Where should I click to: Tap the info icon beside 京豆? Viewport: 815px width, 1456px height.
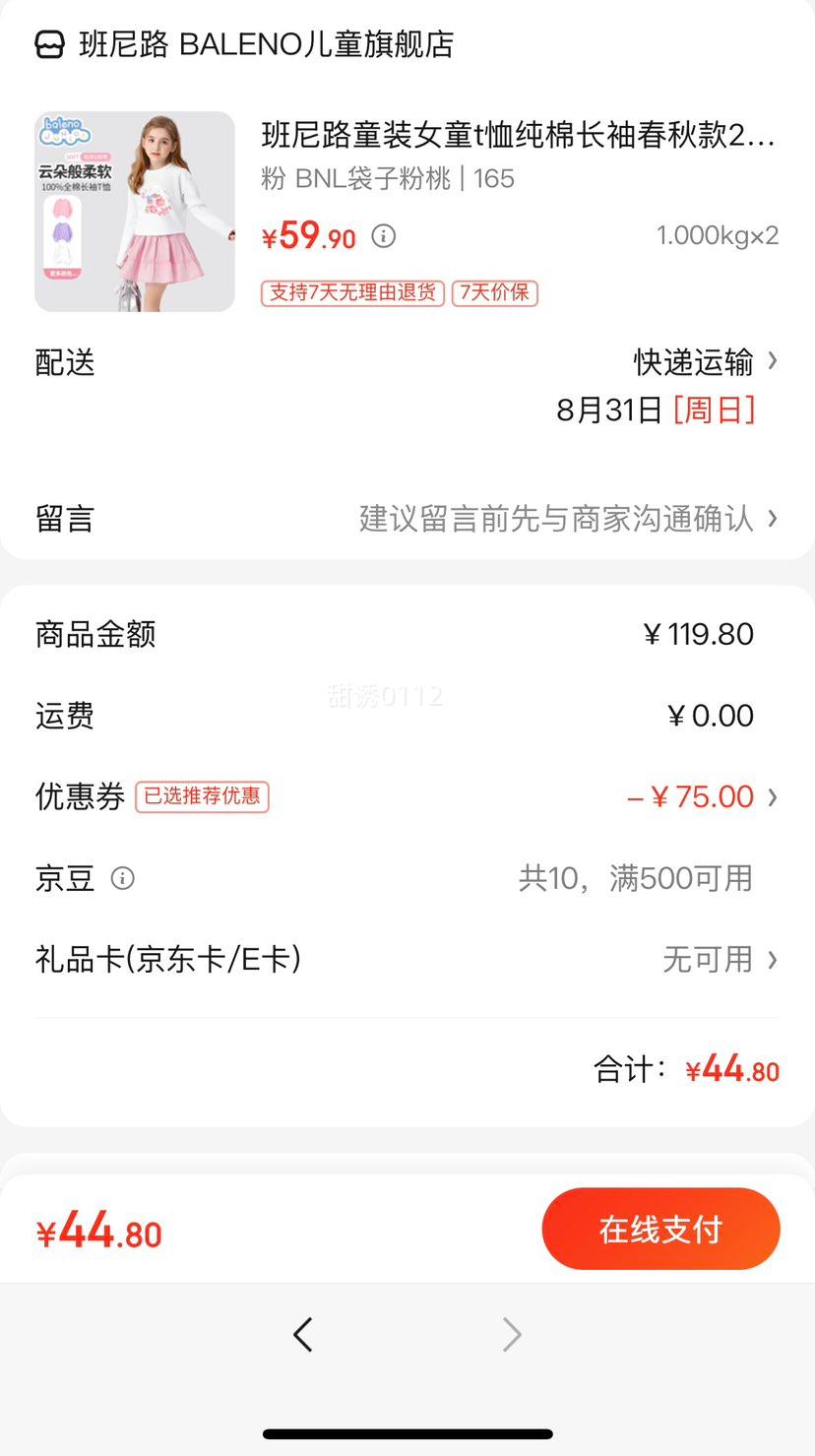[x=122, y=878]
